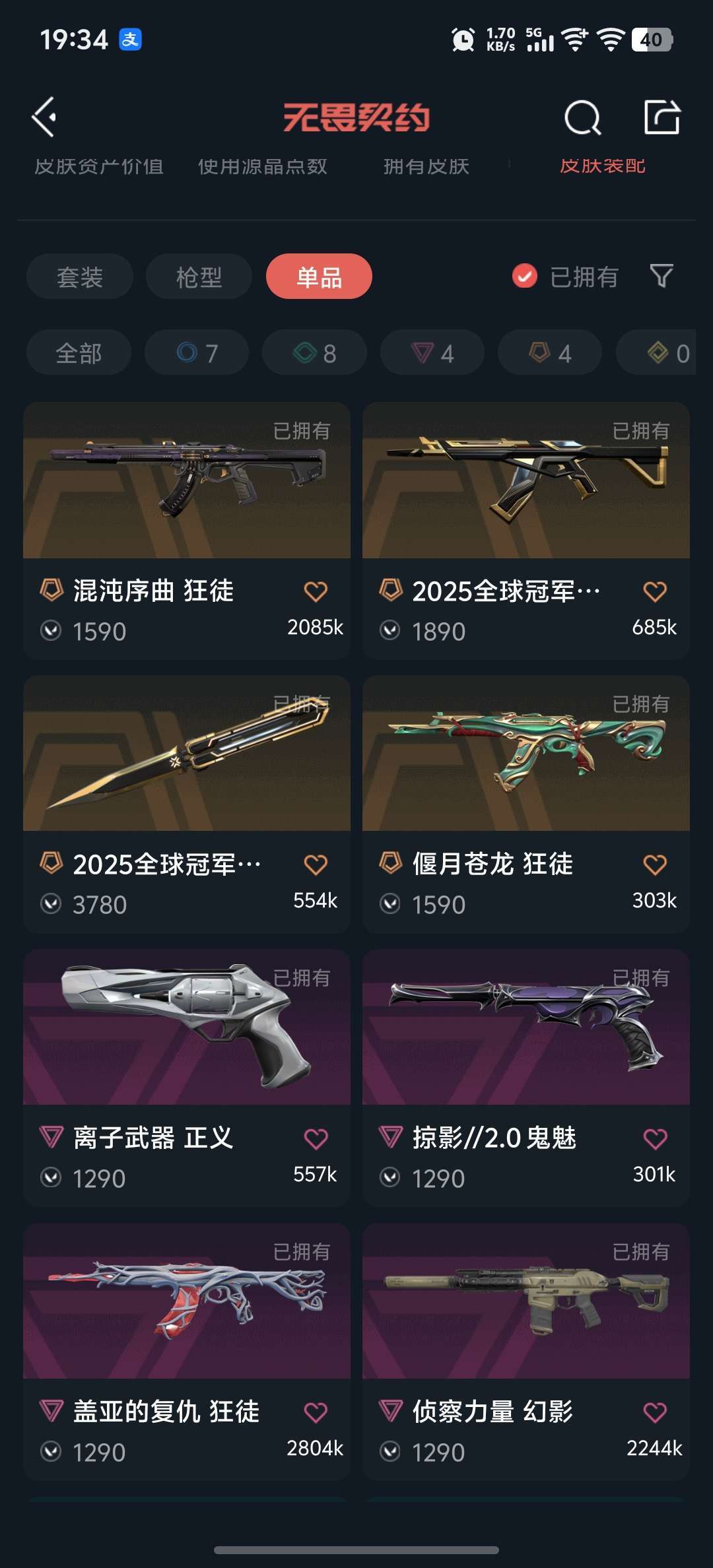713x1568 pixels.
Task: Open the filter funnel icon
Action: 663,277
